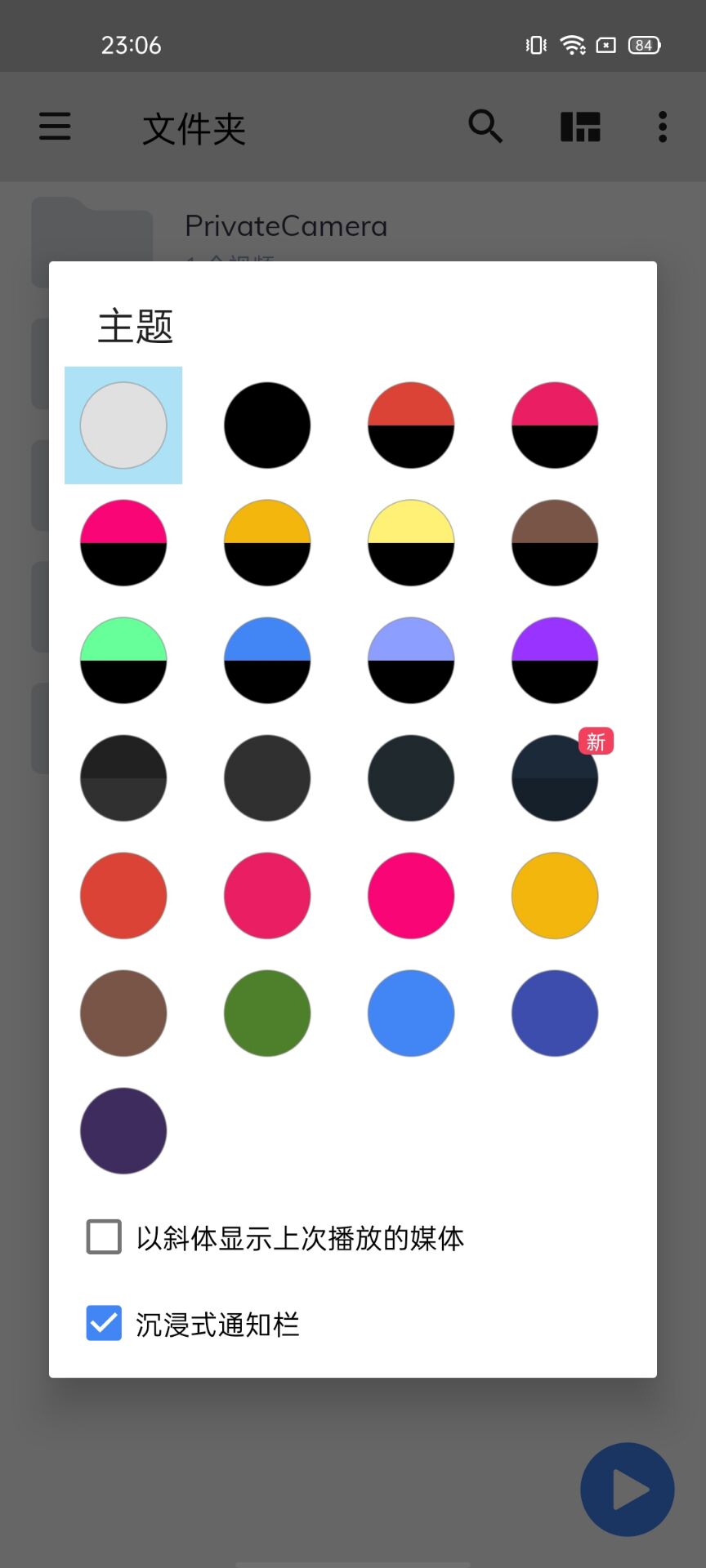
Task: Pick the solid indigo theme swatch
Action: click(x=555, y=1013)
